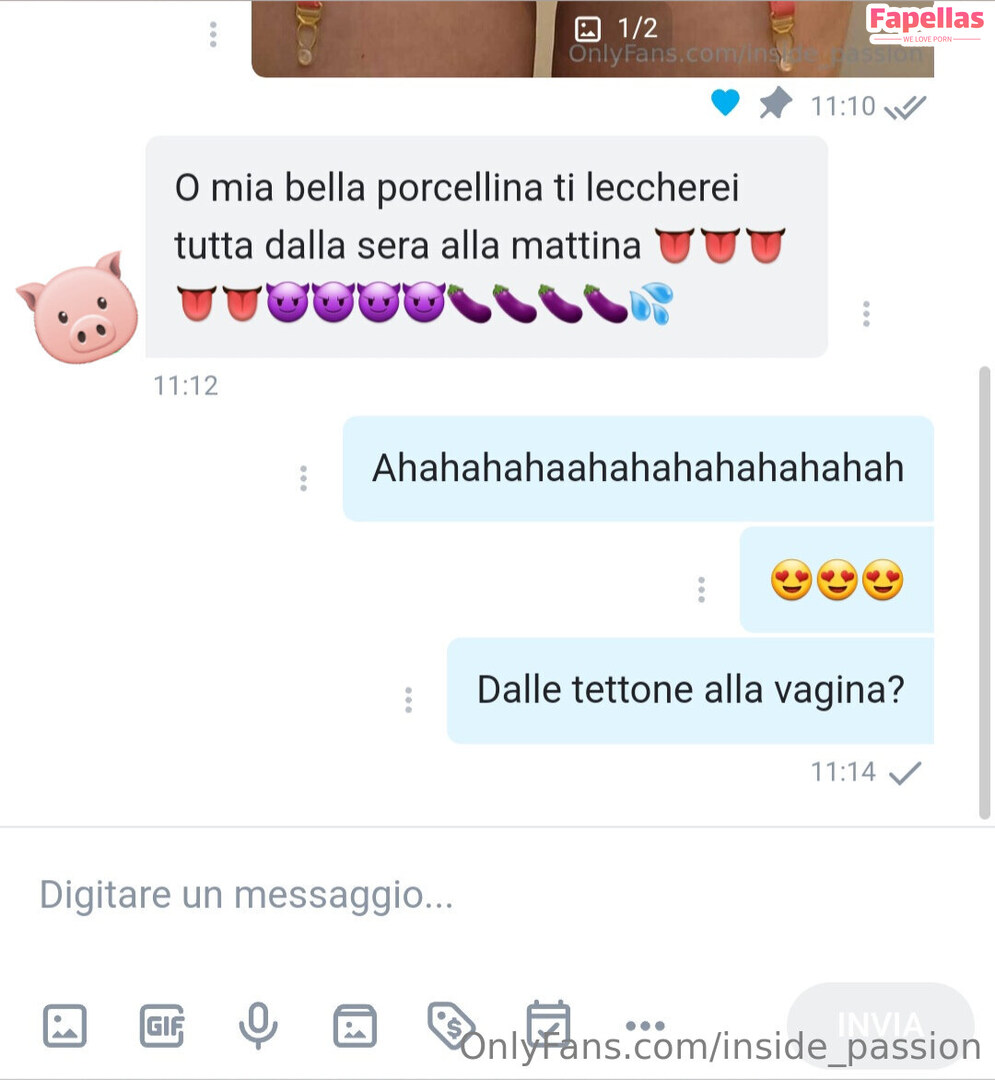This screenshot has width=995, height=1080.
Task: Open the GIF picker
Action: (x=161, y=1025)
